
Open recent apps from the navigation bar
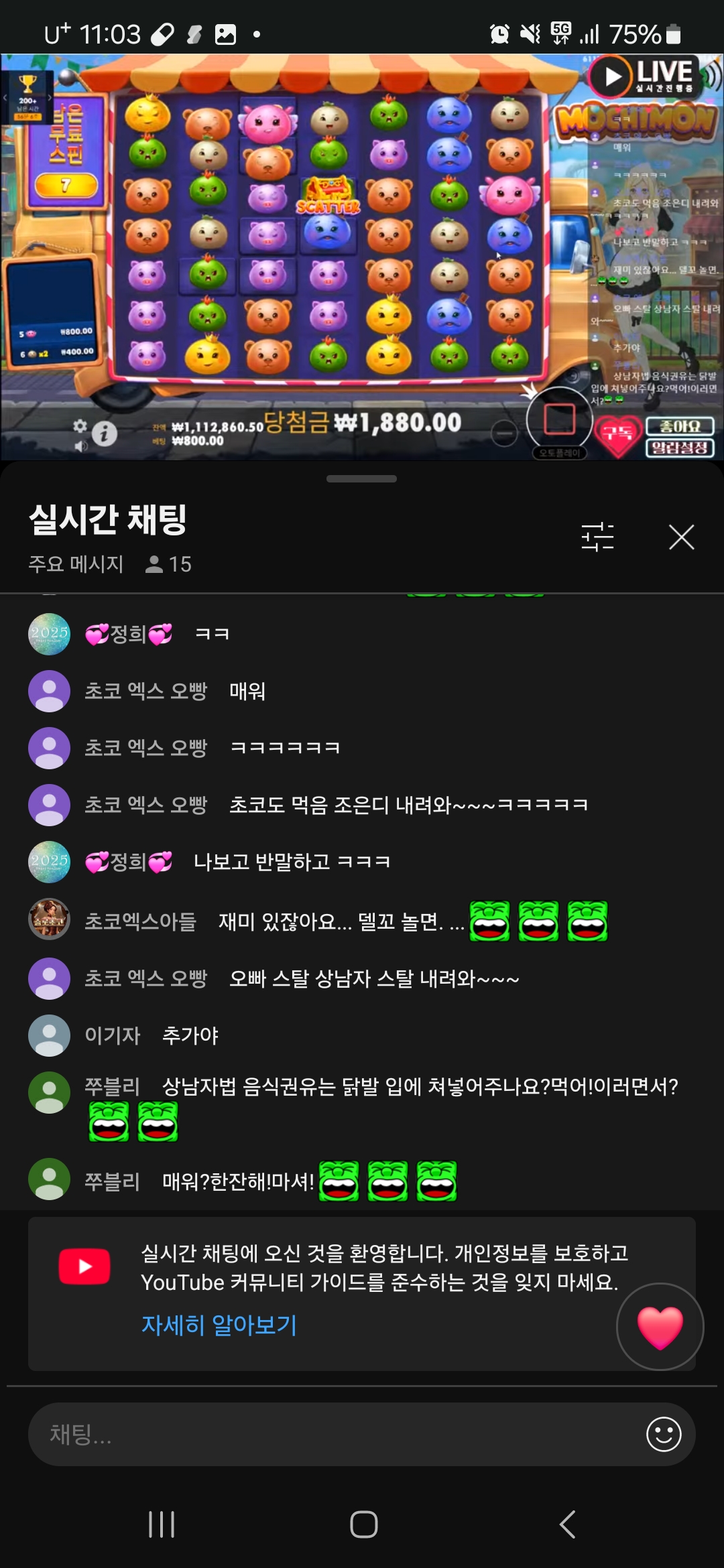coord(162,1524)
